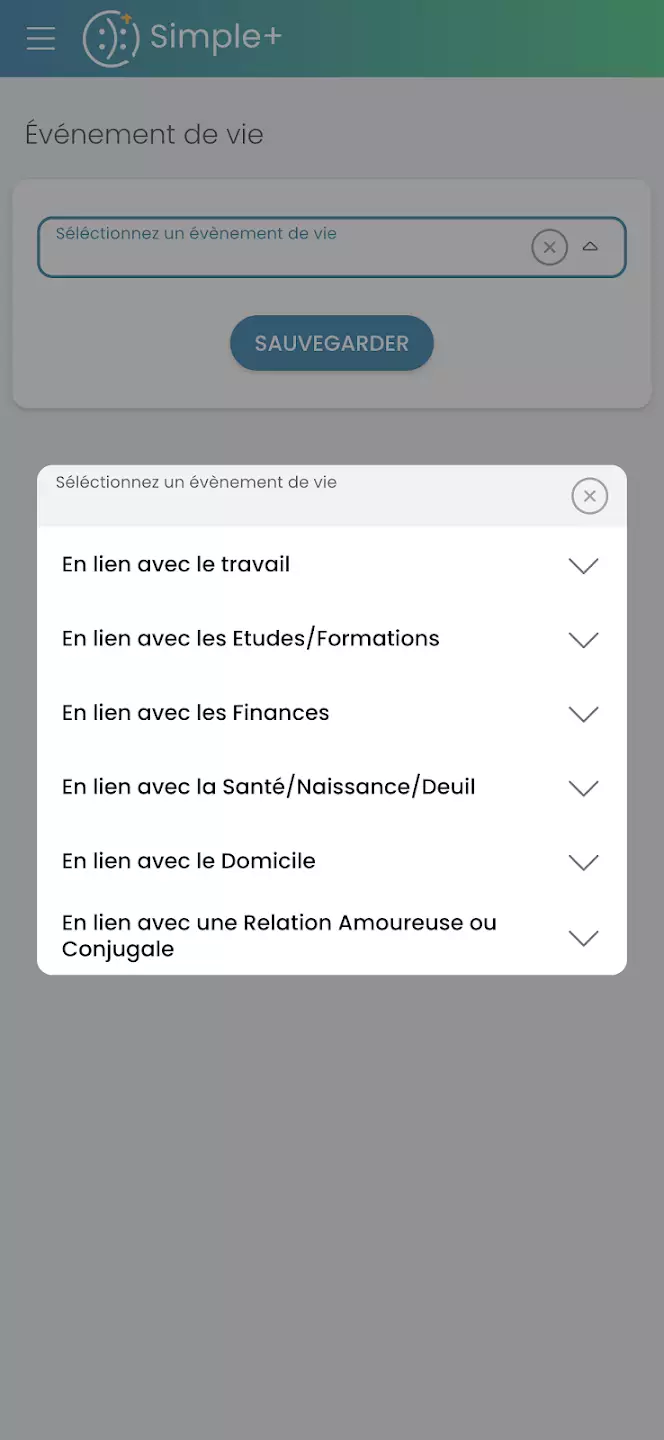
Task: Open the hamburger drawer menu
Action: (41, 38)
